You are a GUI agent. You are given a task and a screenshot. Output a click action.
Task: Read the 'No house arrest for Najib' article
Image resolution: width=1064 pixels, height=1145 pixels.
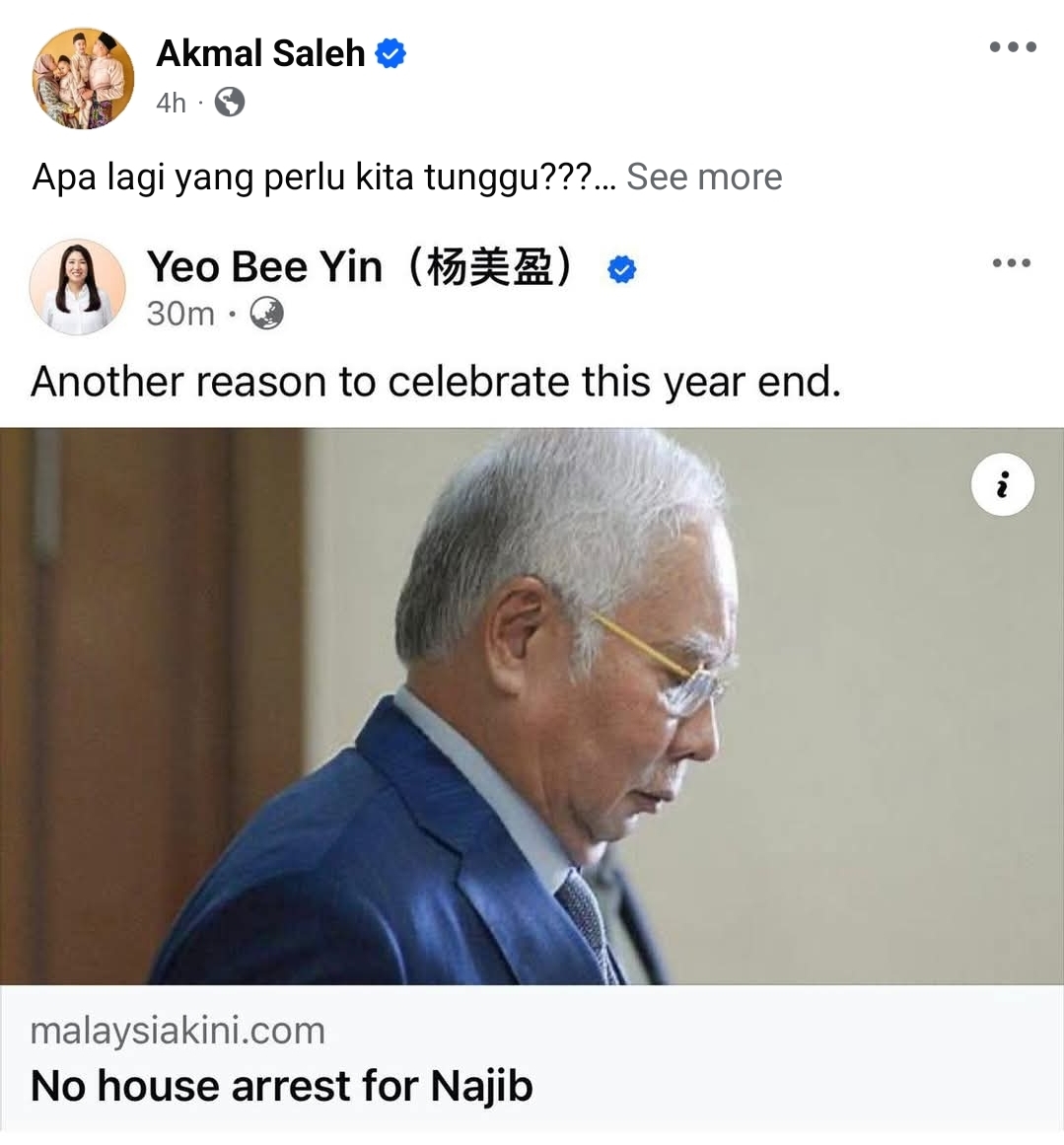click(x=282, y=1086)
